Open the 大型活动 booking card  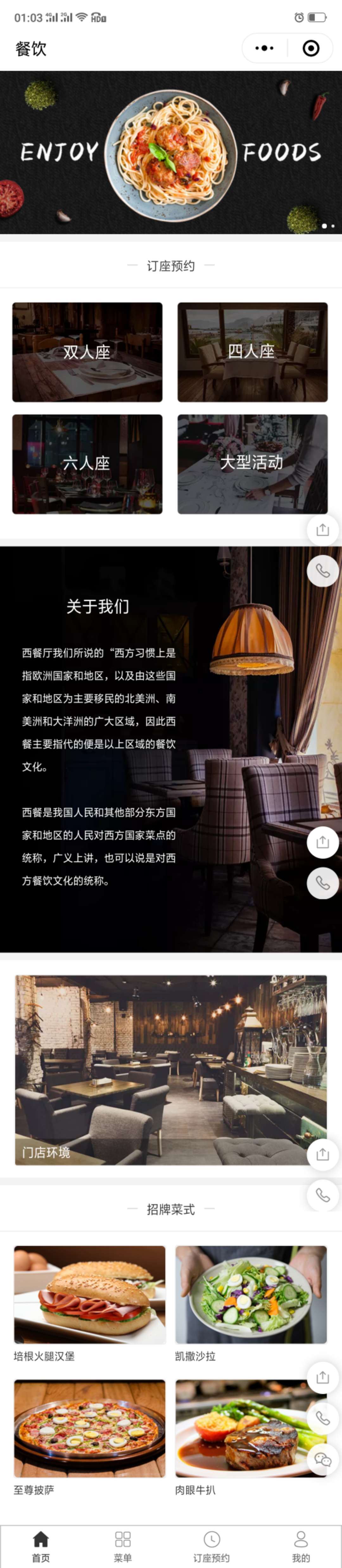pyautogui.click(x=252, y=464)
